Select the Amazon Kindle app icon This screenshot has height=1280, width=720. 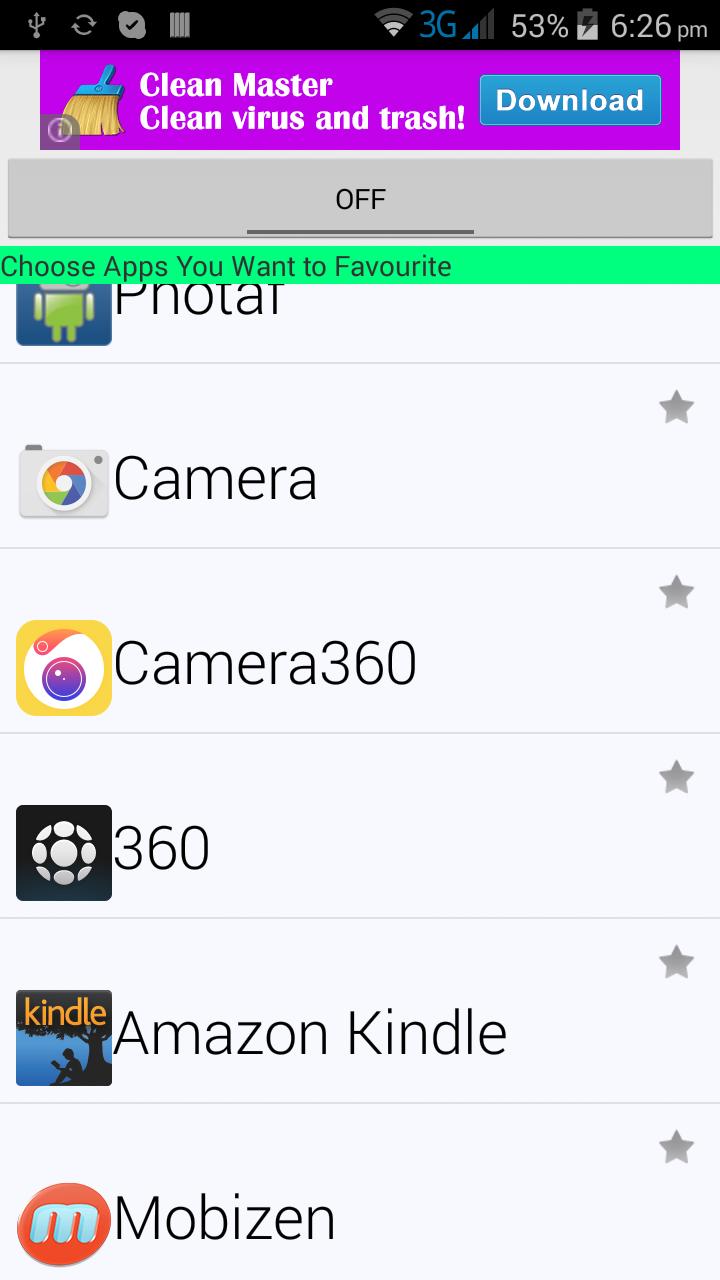coord(63,1037)
